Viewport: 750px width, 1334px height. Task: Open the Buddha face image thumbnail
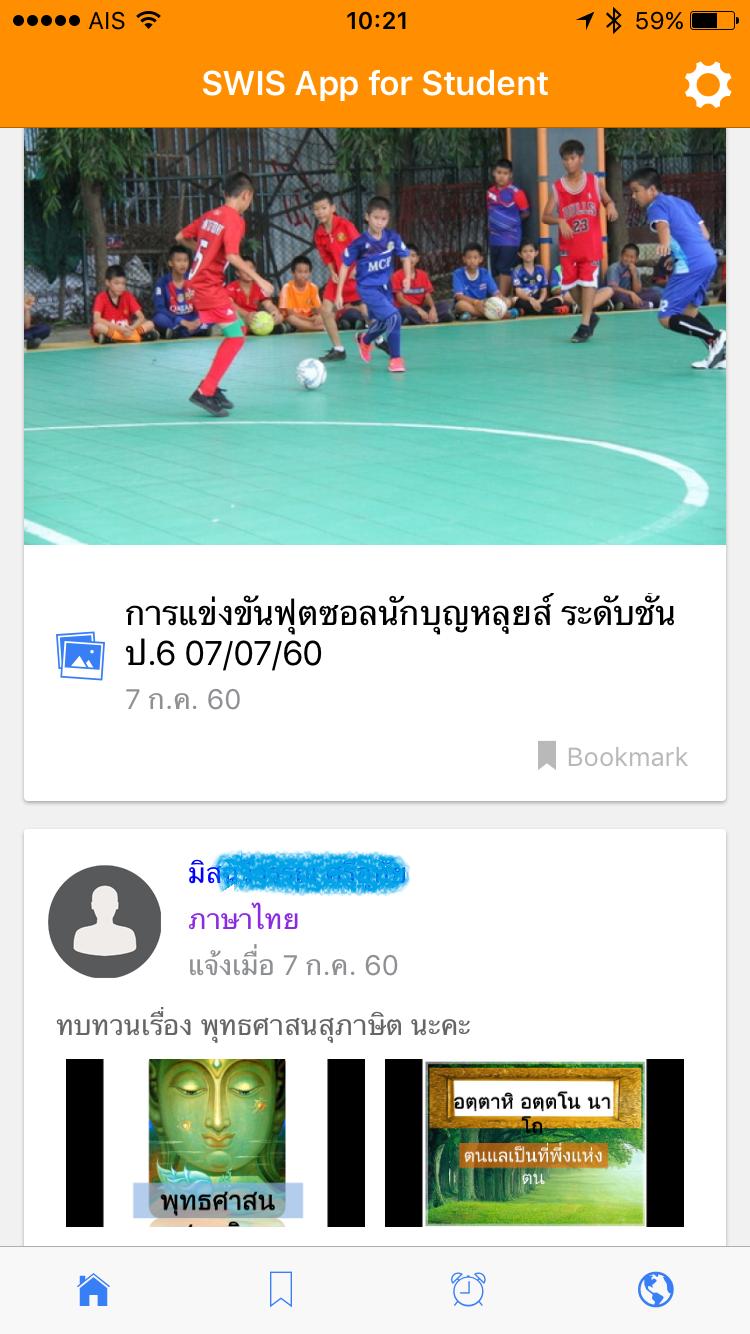[216, 1142]
